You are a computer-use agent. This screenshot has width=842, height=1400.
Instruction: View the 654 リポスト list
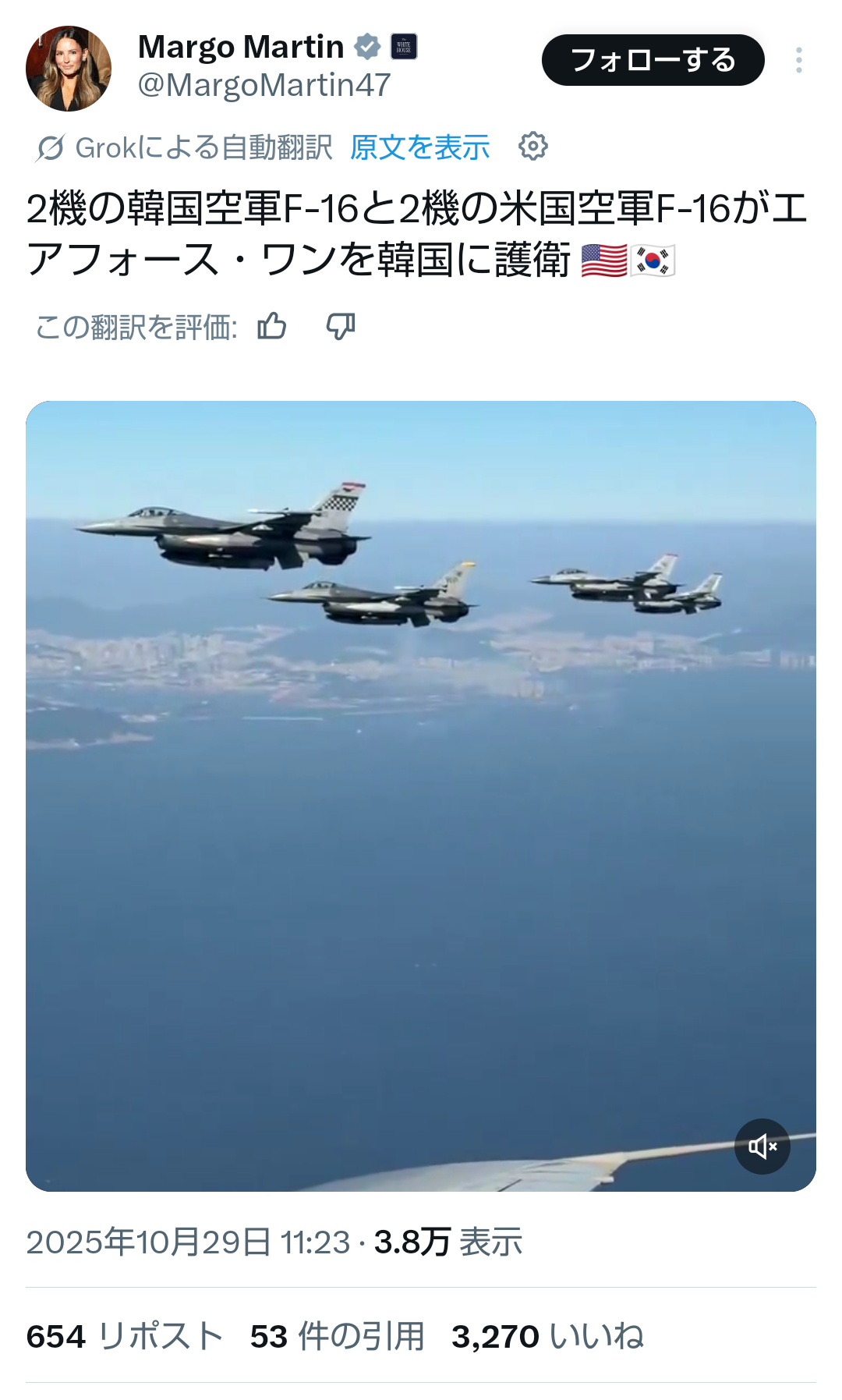(x=125, y=1336)
